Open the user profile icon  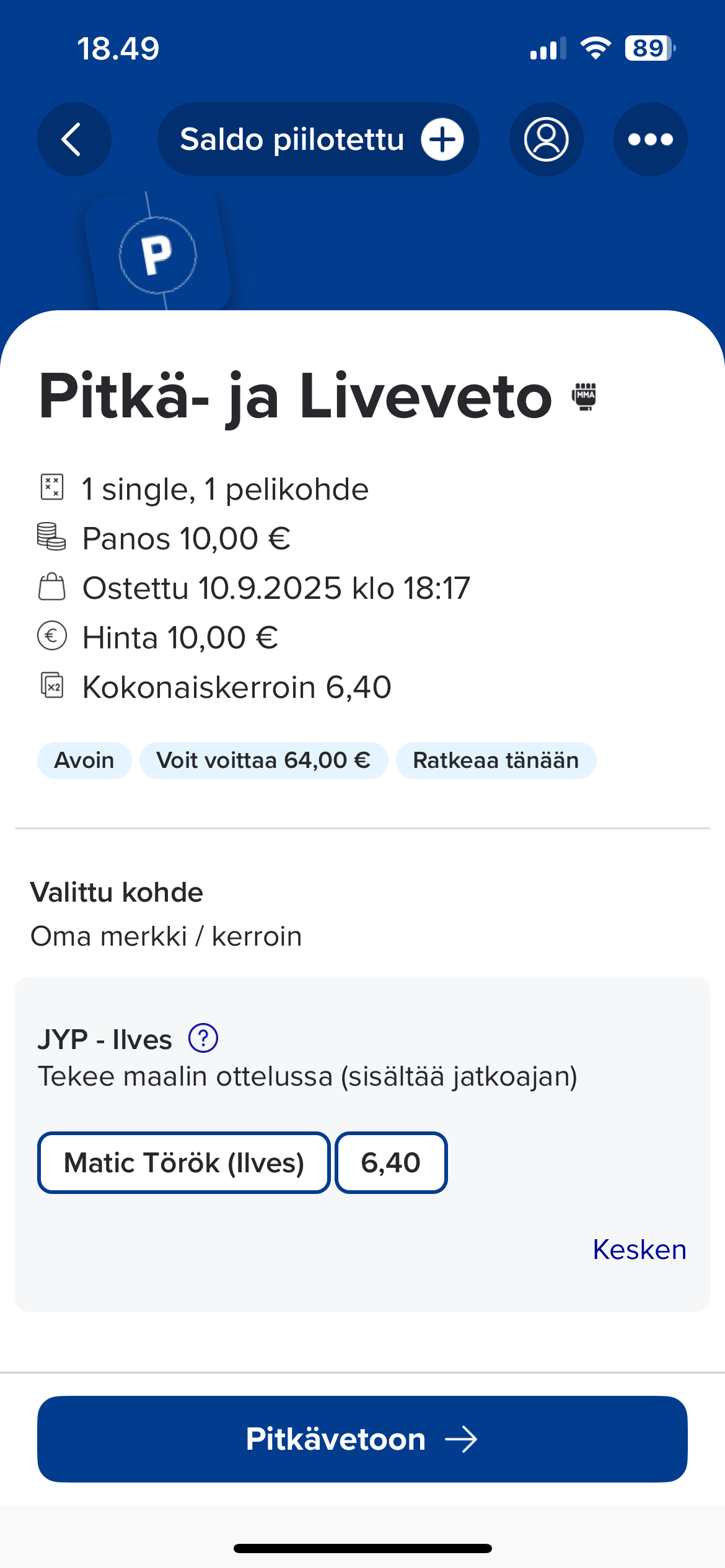(x=546, y=139)
